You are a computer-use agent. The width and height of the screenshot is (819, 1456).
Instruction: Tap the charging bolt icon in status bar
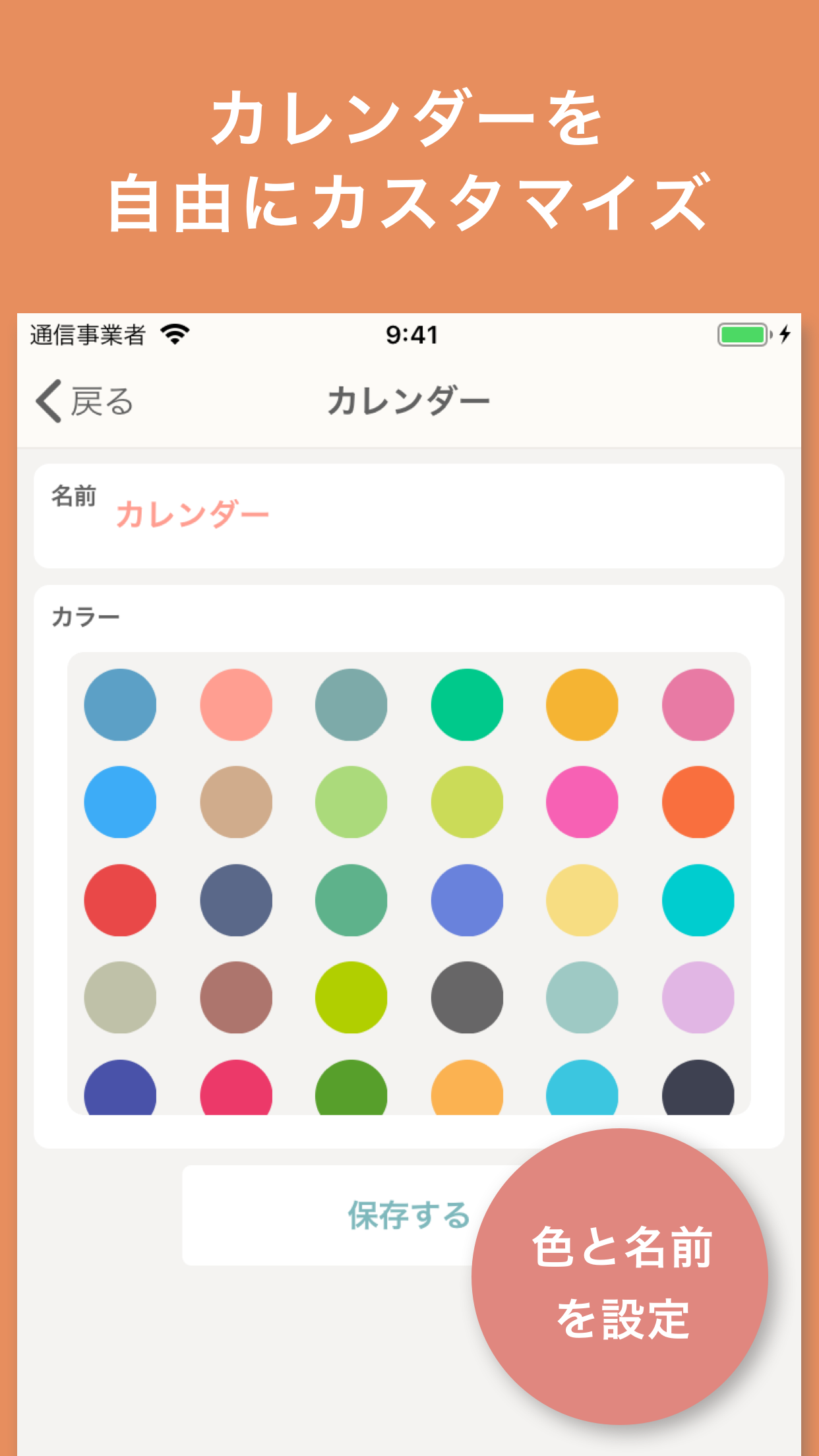click(785, 335)
